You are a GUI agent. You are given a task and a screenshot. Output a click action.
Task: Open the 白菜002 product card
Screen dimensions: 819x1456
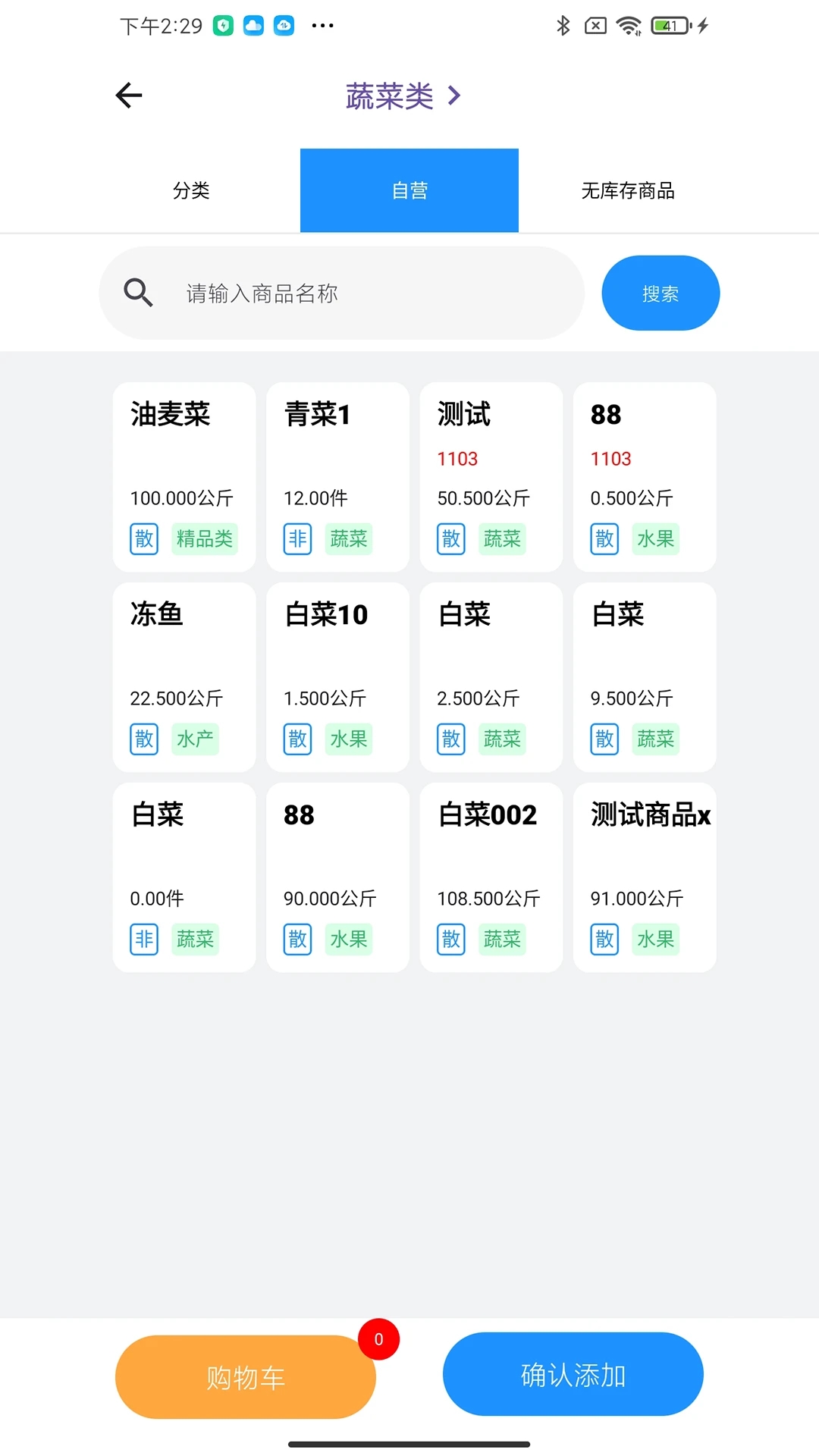click(x=491, y=877)
